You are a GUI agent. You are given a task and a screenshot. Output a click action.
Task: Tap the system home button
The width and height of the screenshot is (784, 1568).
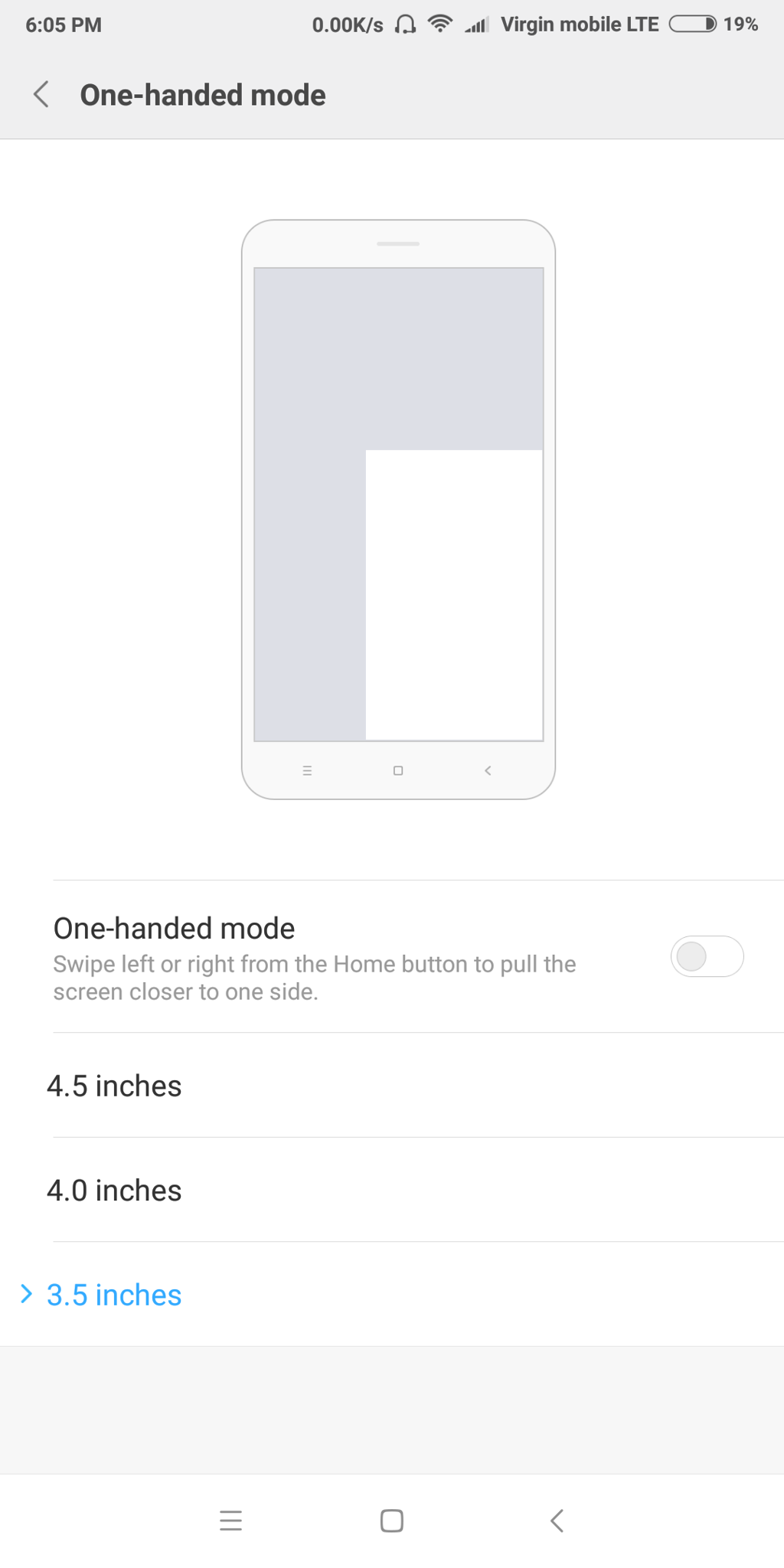point(392,1521)
